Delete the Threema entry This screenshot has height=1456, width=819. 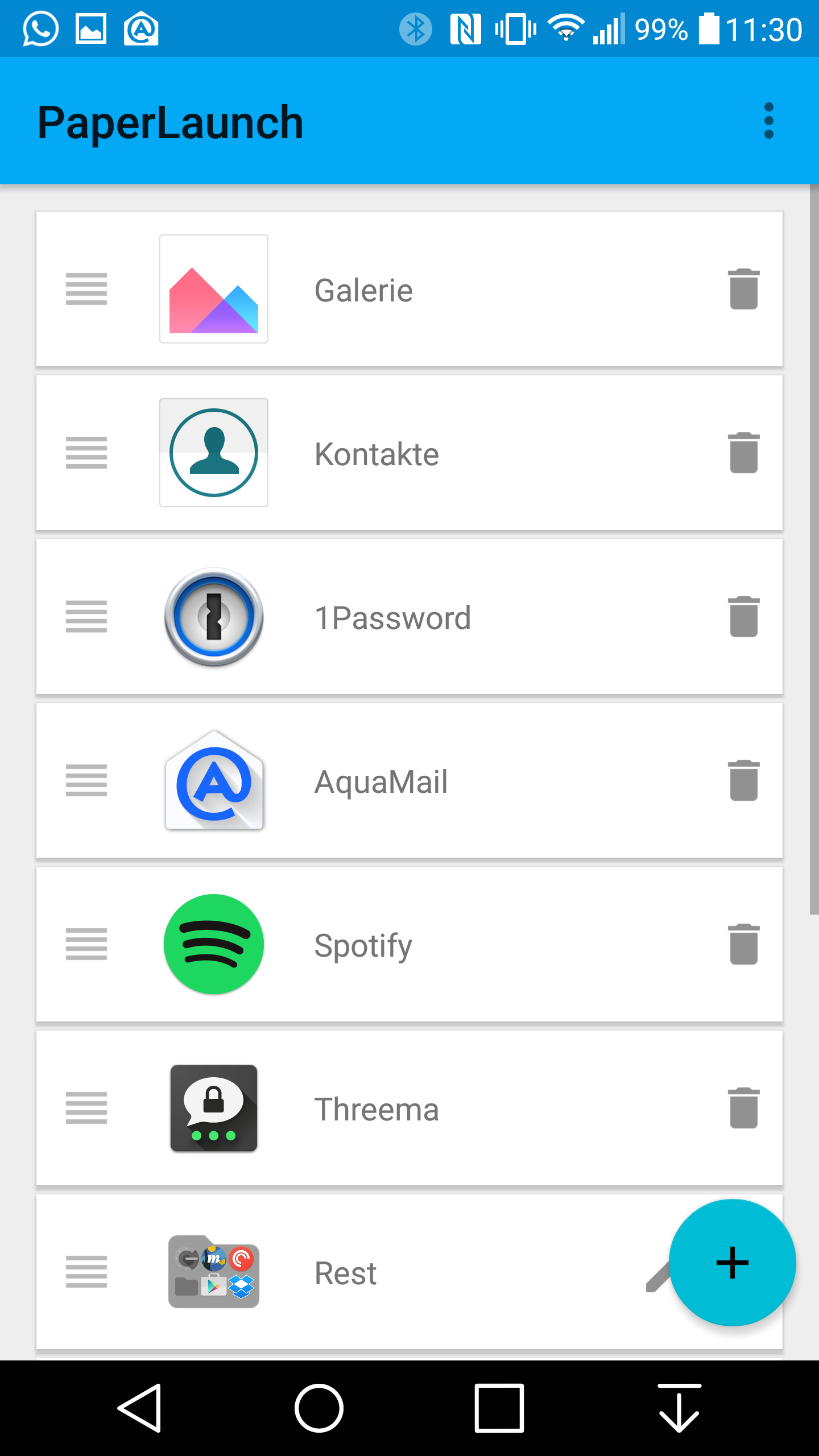click(x=743, y=1108)
